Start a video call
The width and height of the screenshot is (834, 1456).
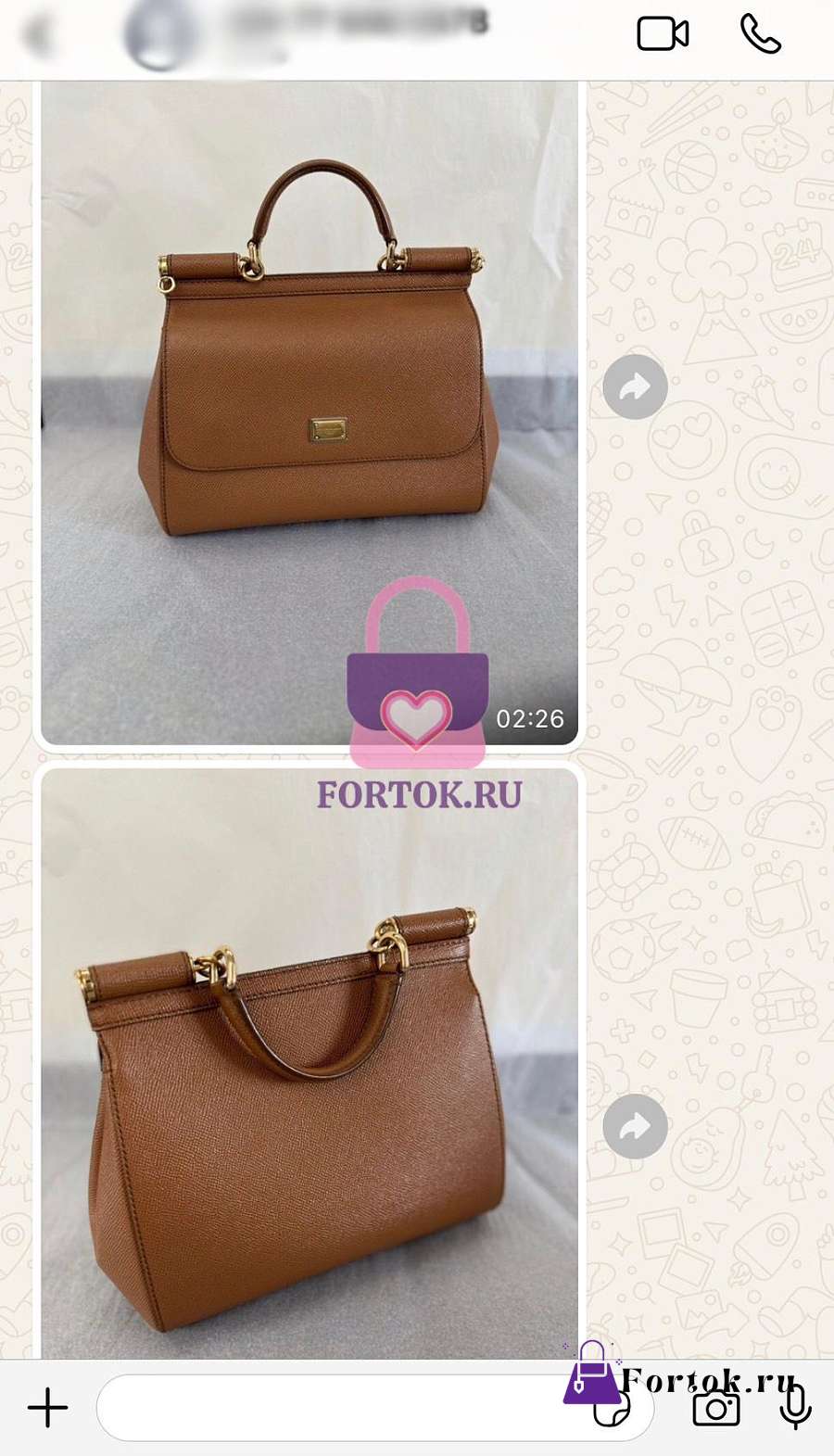point(663,34)
